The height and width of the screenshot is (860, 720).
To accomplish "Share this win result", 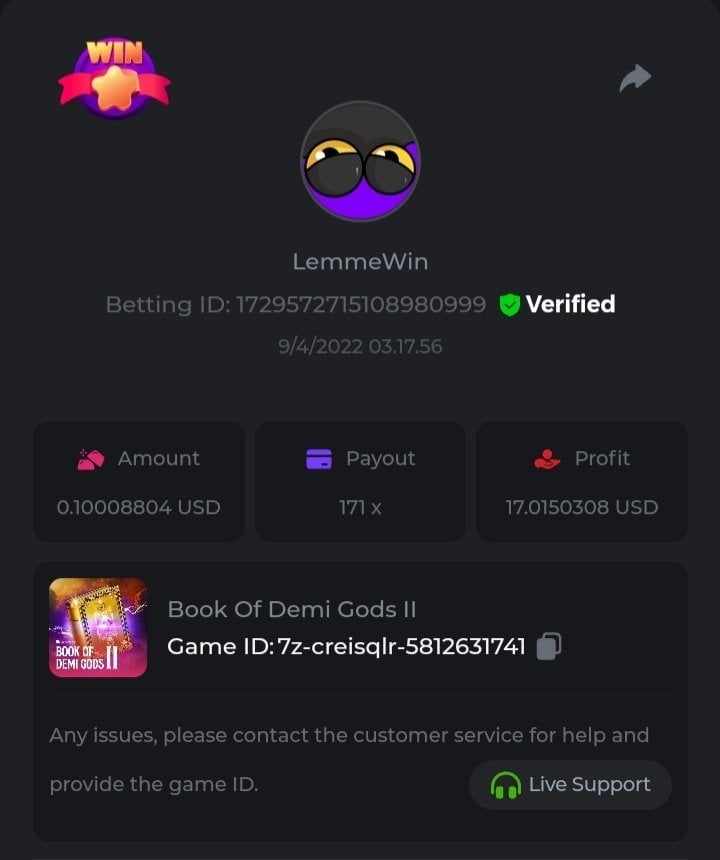I will coord(635,78).
